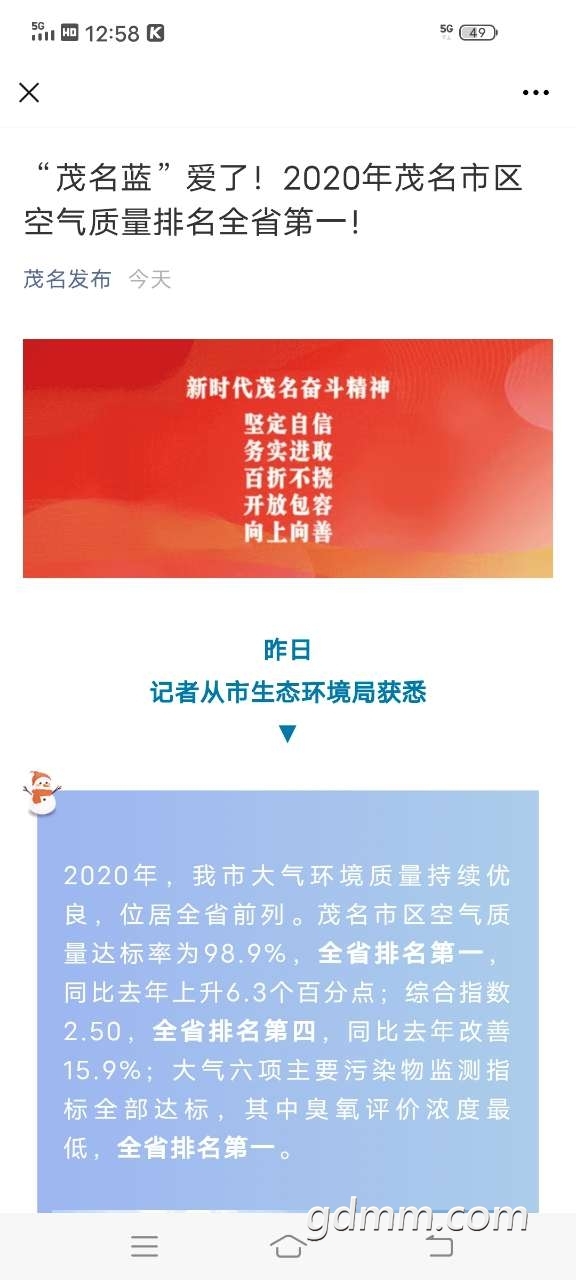
Task: Open recent apps from navigation bar
Action: tap(145, 1246)
